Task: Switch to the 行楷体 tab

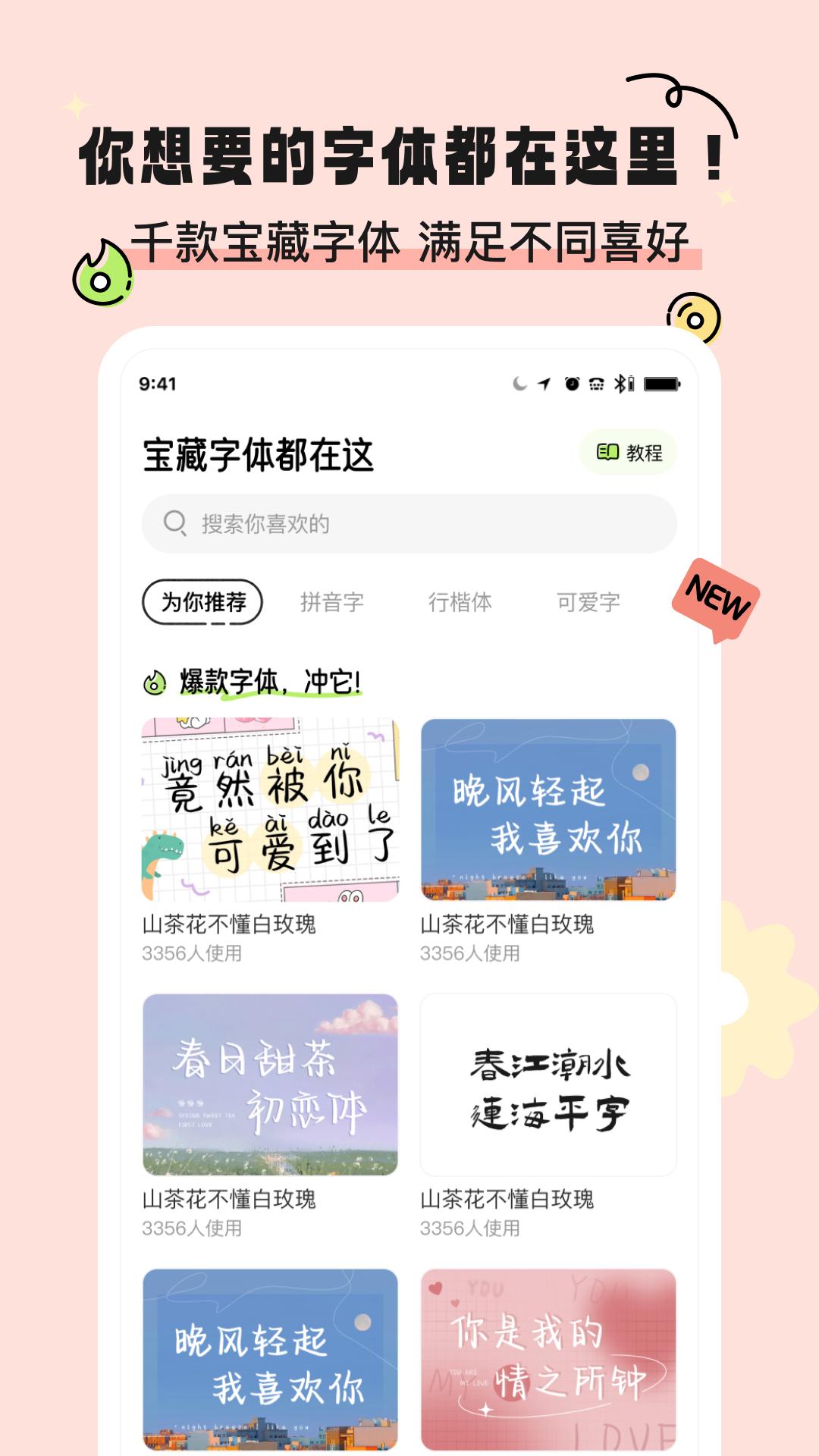Action: pos(459,601)
